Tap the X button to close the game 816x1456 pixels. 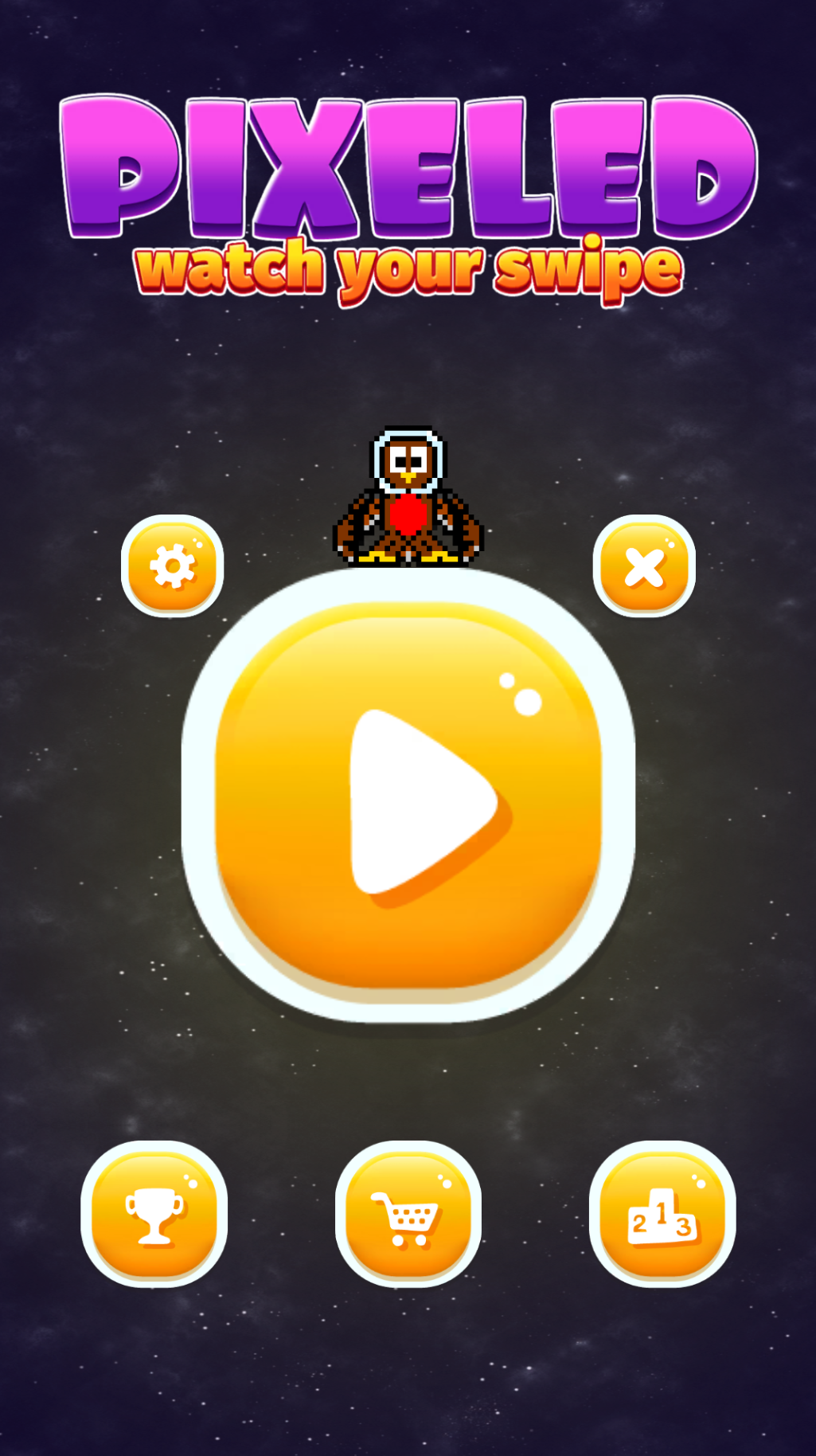point(644,566)
